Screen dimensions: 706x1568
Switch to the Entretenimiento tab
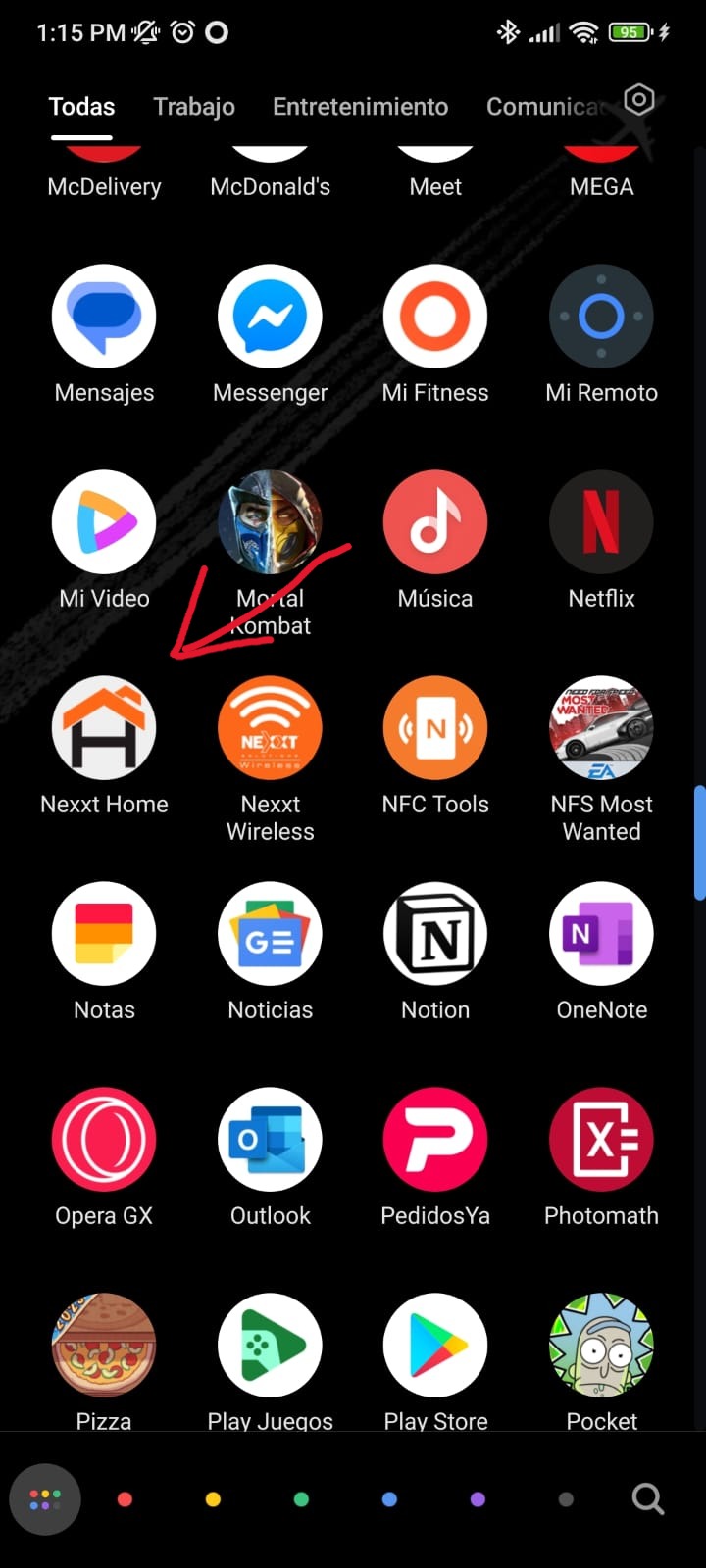pos(360,107)
